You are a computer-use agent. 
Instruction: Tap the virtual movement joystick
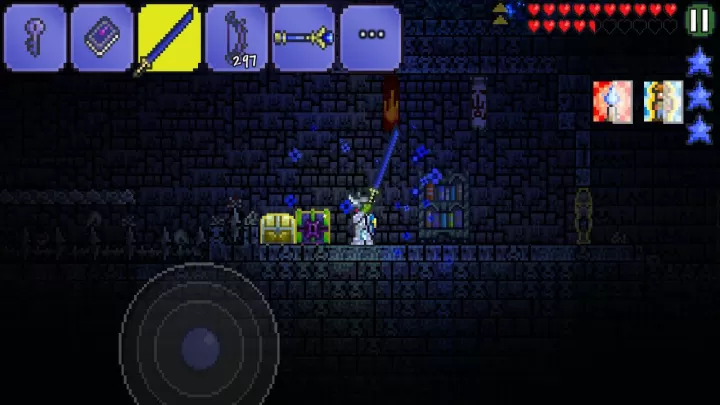199,346
